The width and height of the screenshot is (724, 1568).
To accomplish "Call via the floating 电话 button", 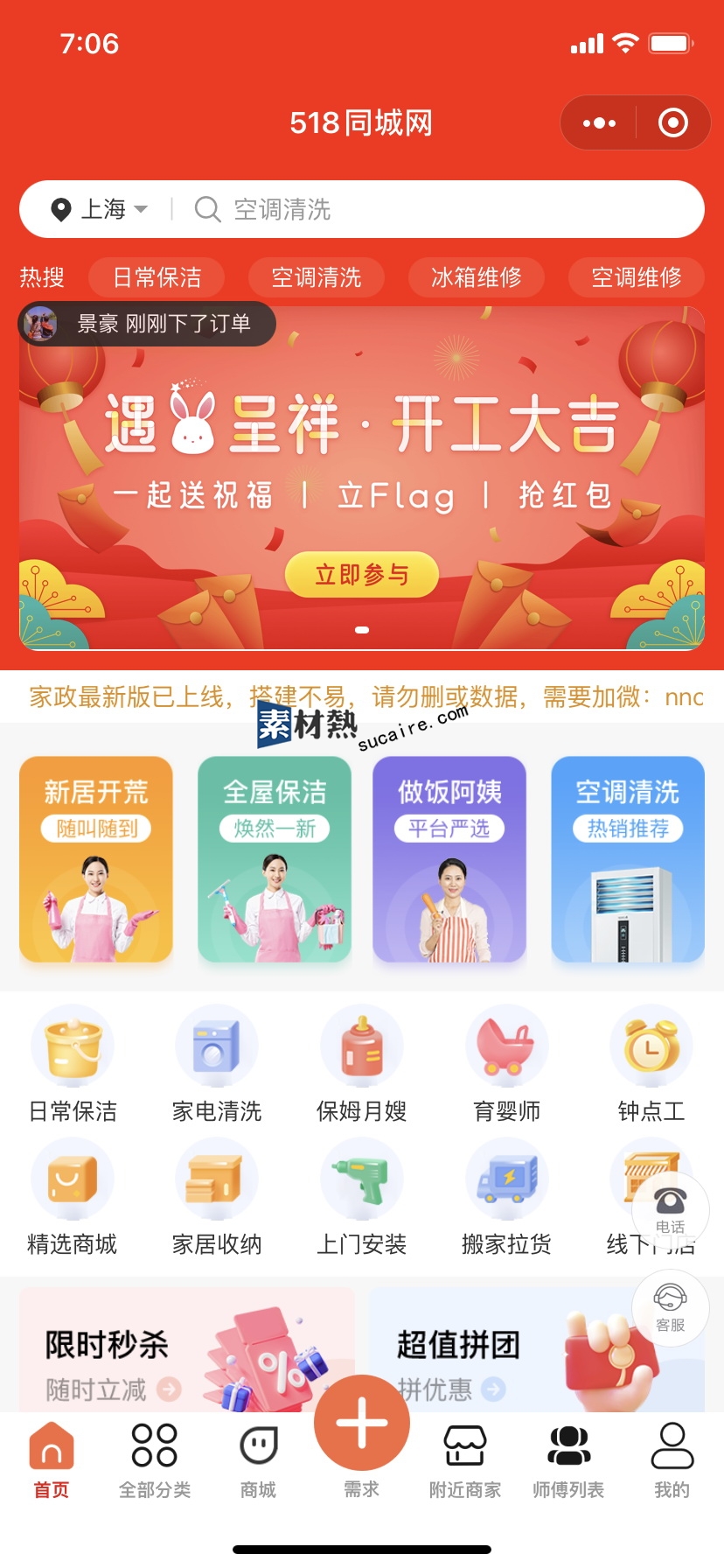I will point(671,1209).
